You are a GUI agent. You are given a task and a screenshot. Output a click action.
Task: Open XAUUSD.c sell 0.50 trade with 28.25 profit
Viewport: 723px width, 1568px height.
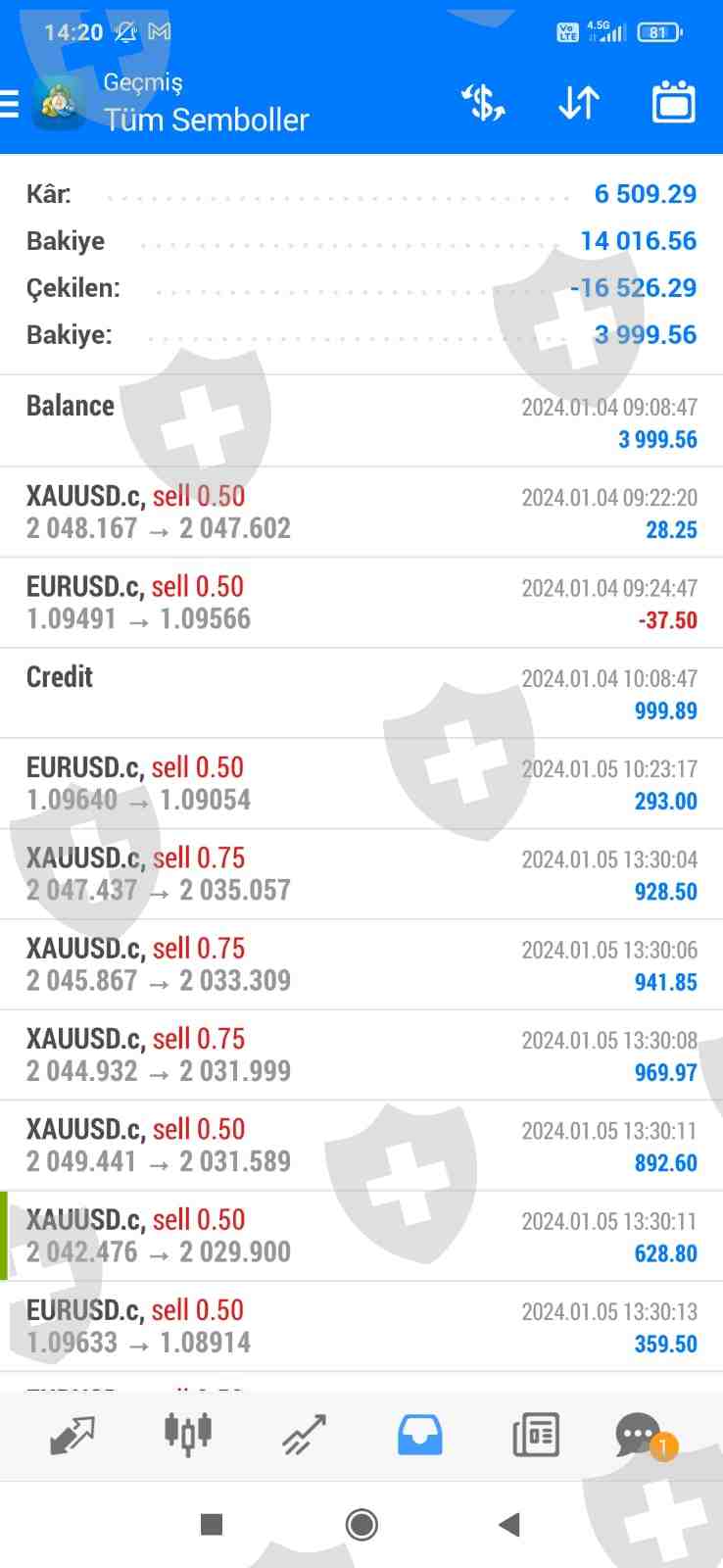pyautogui.click(x=361, y=513)
